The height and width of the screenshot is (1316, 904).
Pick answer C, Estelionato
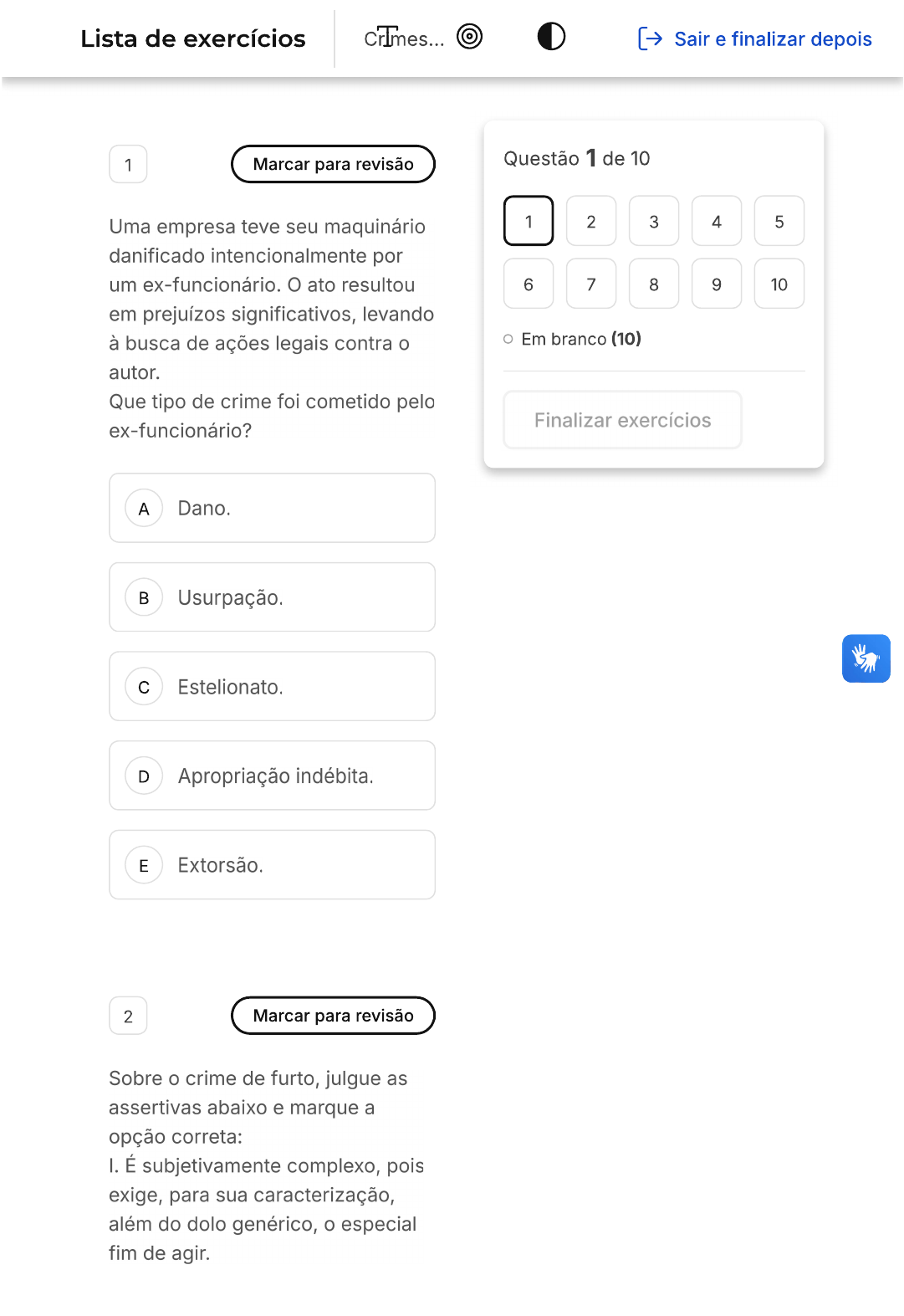[x=272, y=686]
